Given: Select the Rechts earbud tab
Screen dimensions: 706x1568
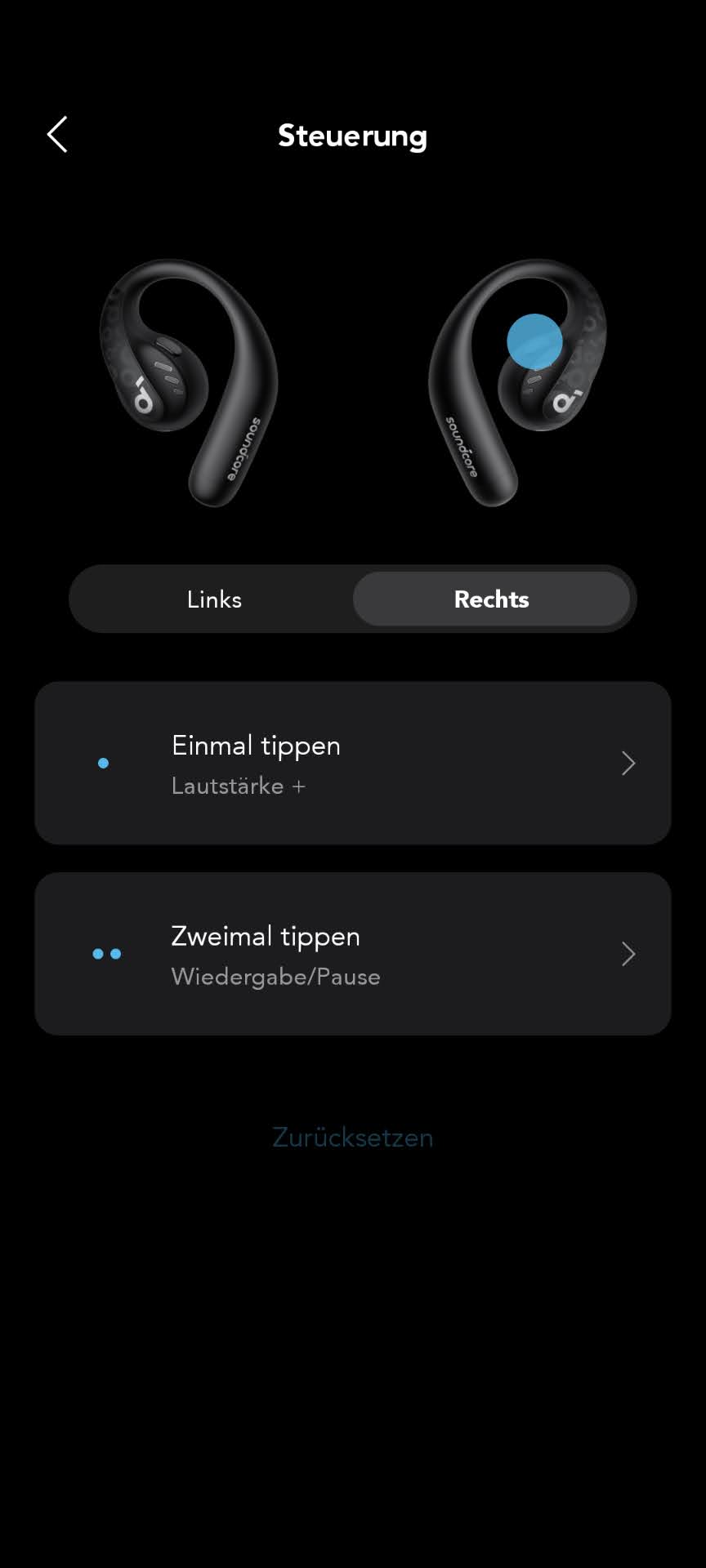Looking at the screenshot, I should click(x=491, y=599).
